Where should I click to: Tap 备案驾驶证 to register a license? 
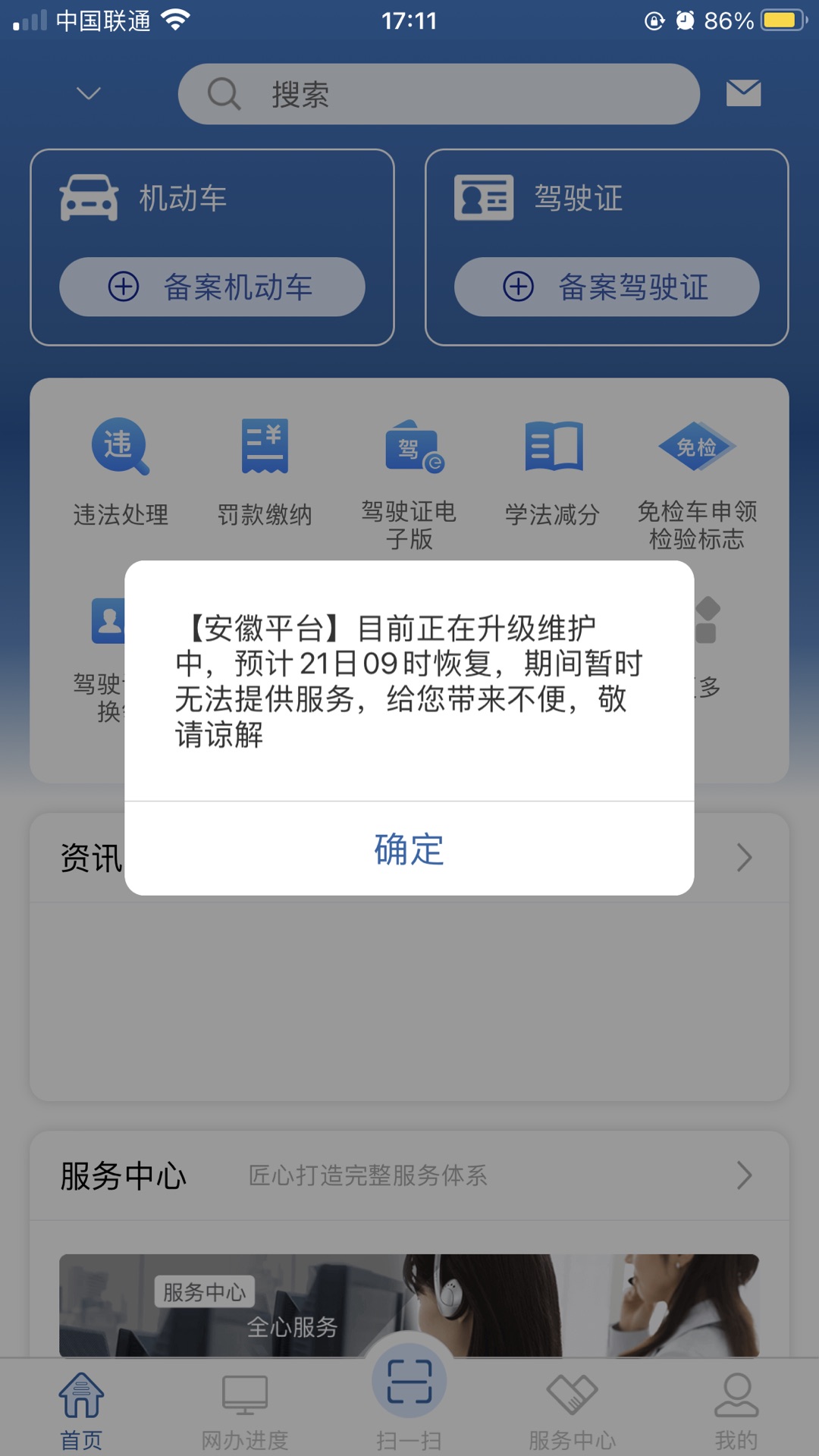(x=607, y=287)
